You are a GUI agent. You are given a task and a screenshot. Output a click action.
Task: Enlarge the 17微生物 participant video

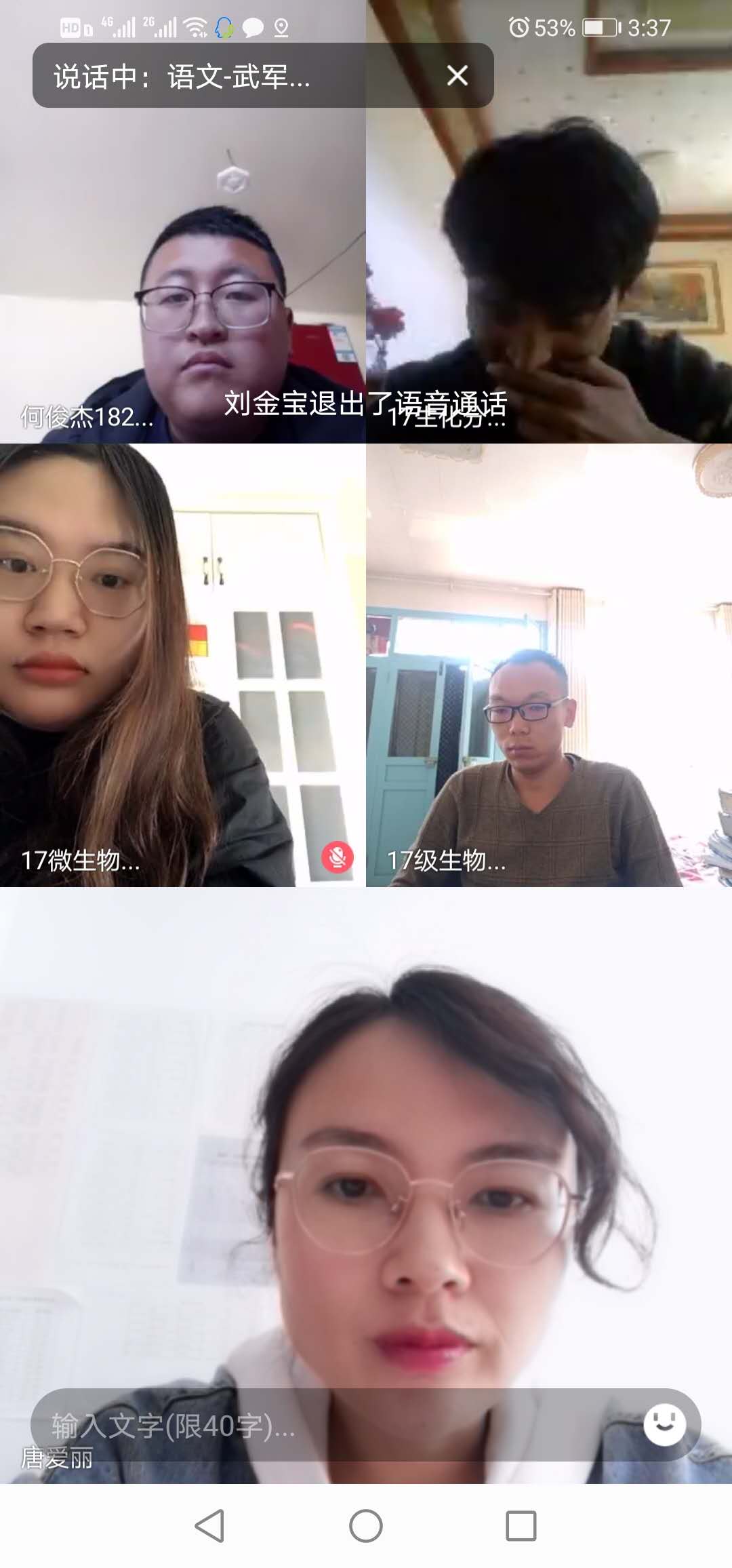pos(182,665)
